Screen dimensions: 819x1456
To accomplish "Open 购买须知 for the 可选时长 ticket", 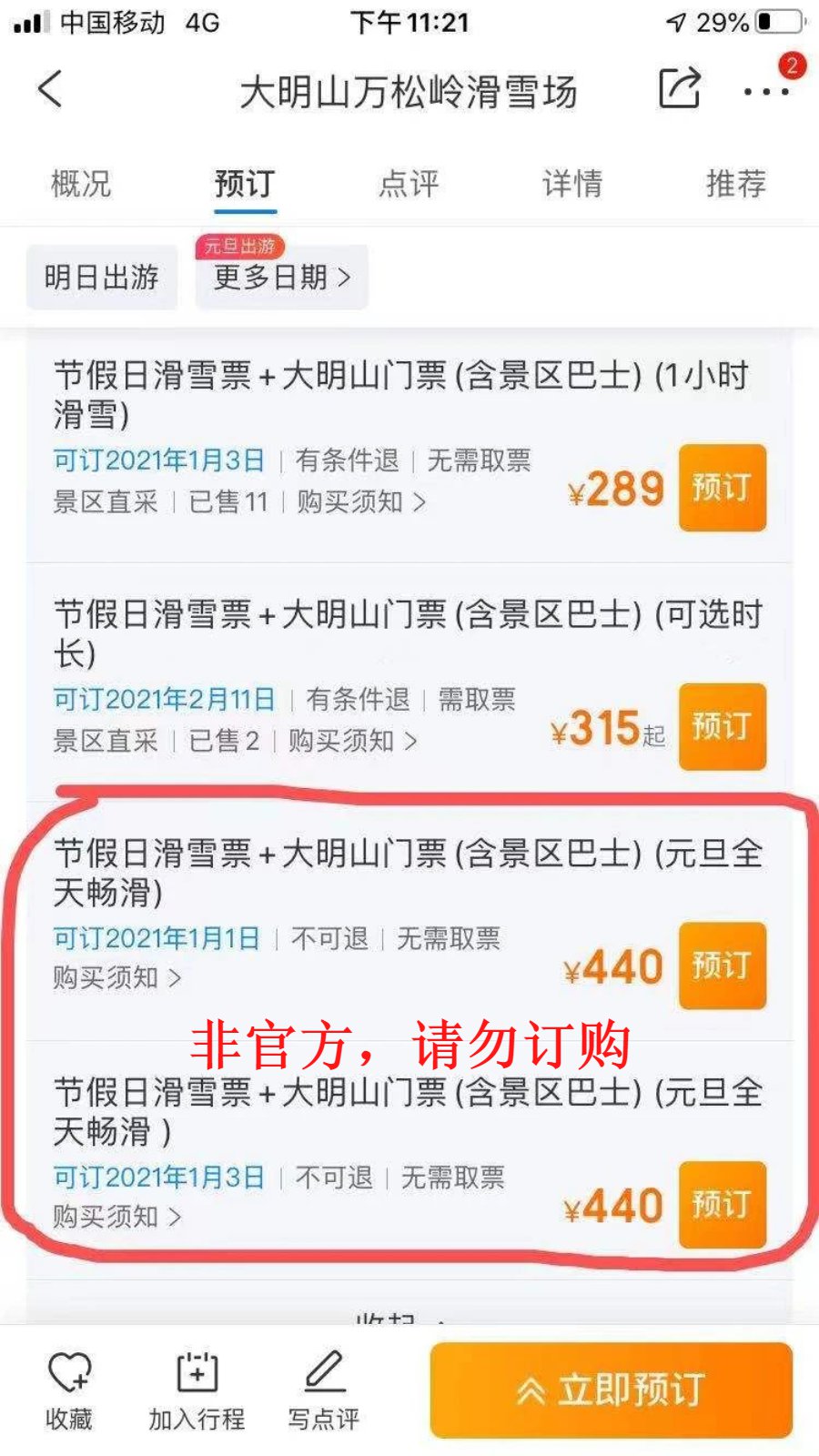I will click(353, 741).
